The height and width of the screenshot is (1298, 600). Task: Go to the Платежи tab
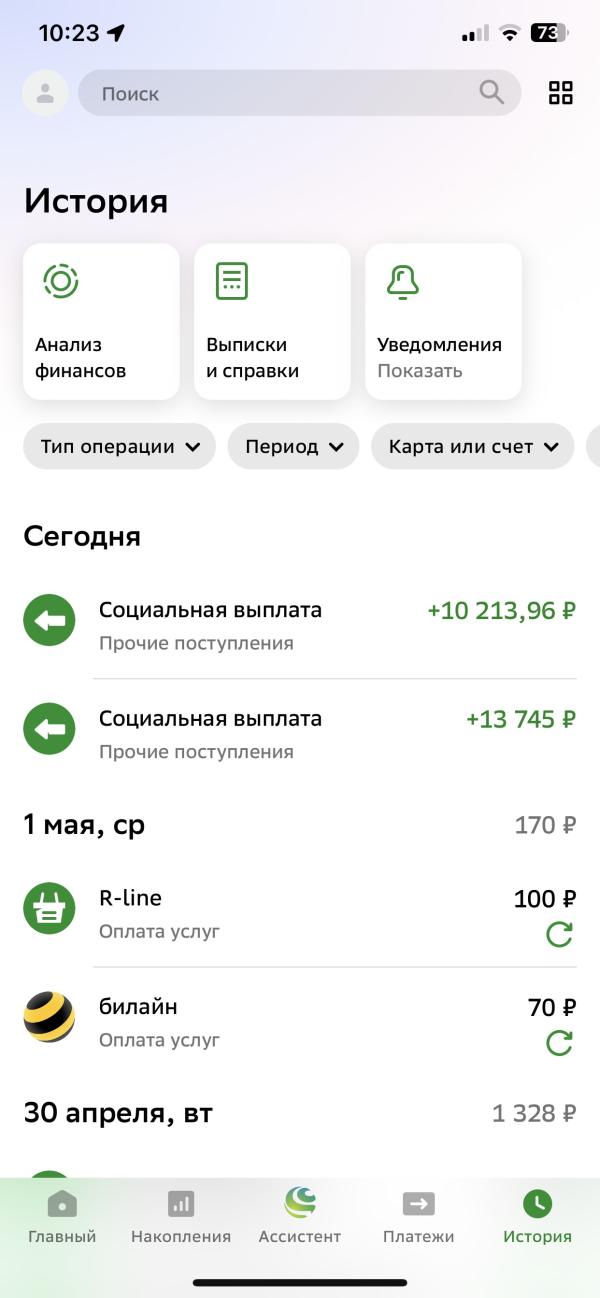coord(418,1217)
